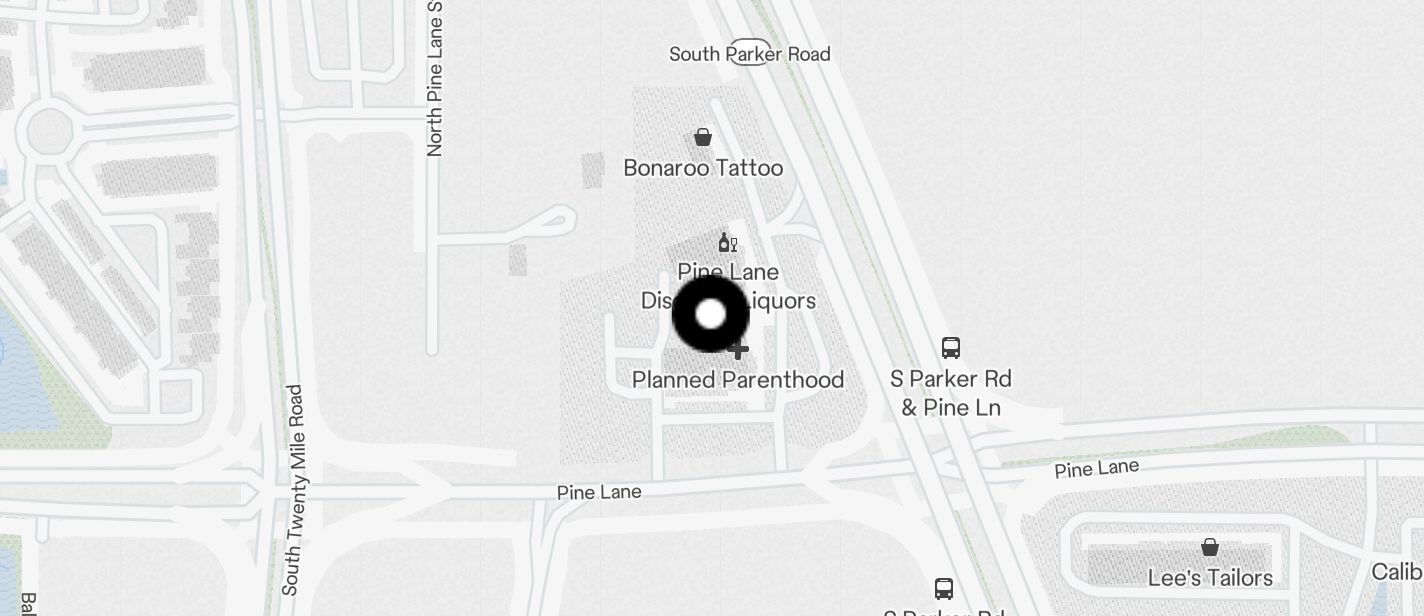Select the S Parker Rd & Pine Ln bus stop
Viewport: 1424px width, 616px height.
(x=951, y=348)
